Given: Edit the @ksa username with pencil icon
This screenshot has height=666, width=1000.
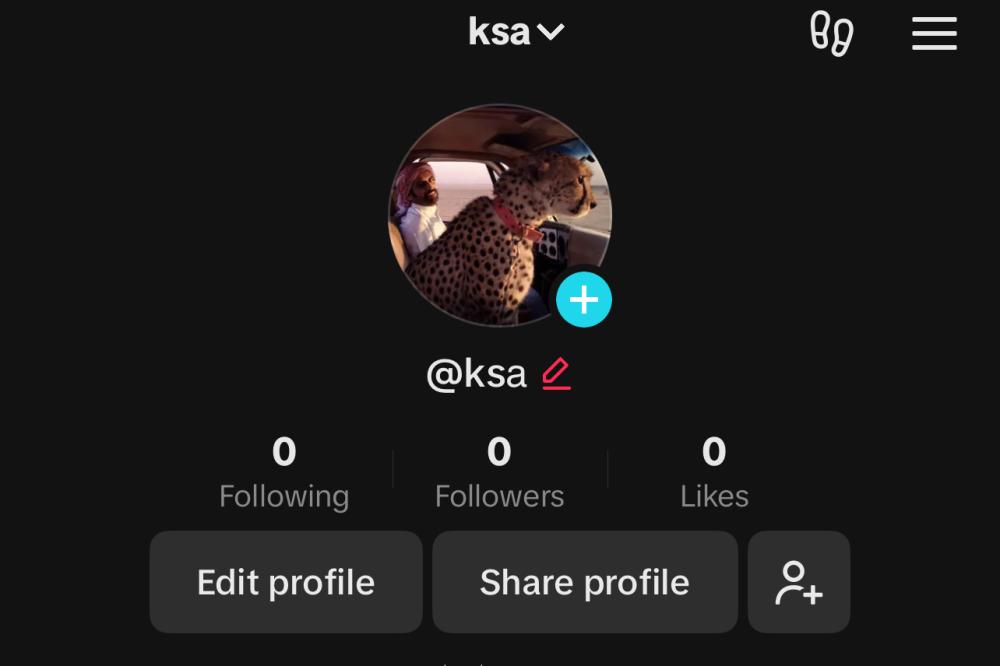Looking at the screenshot, I should [556, 374].
